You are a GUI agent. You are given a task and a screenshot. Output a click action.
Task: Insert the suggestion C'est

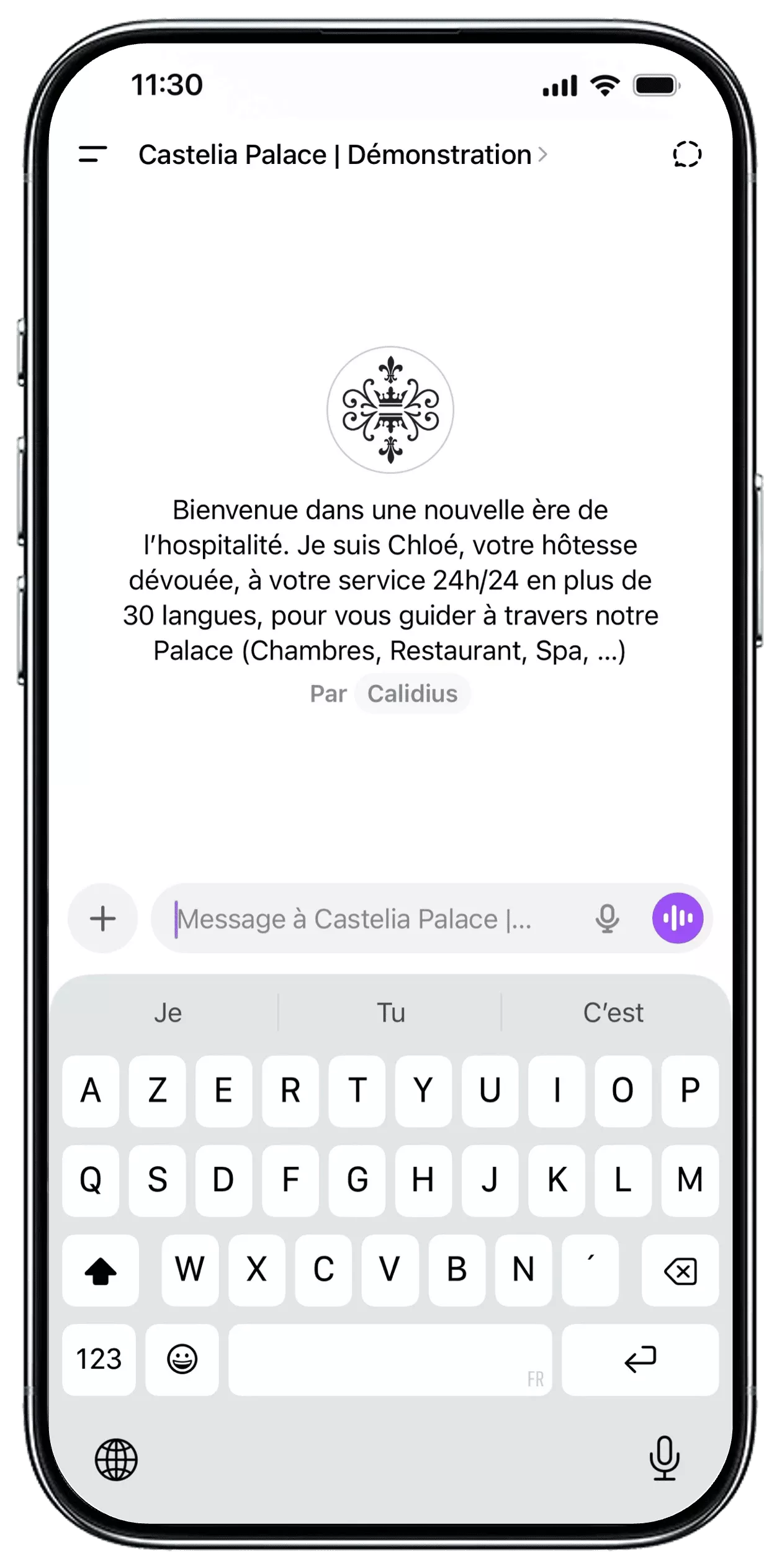[613, 1013]
